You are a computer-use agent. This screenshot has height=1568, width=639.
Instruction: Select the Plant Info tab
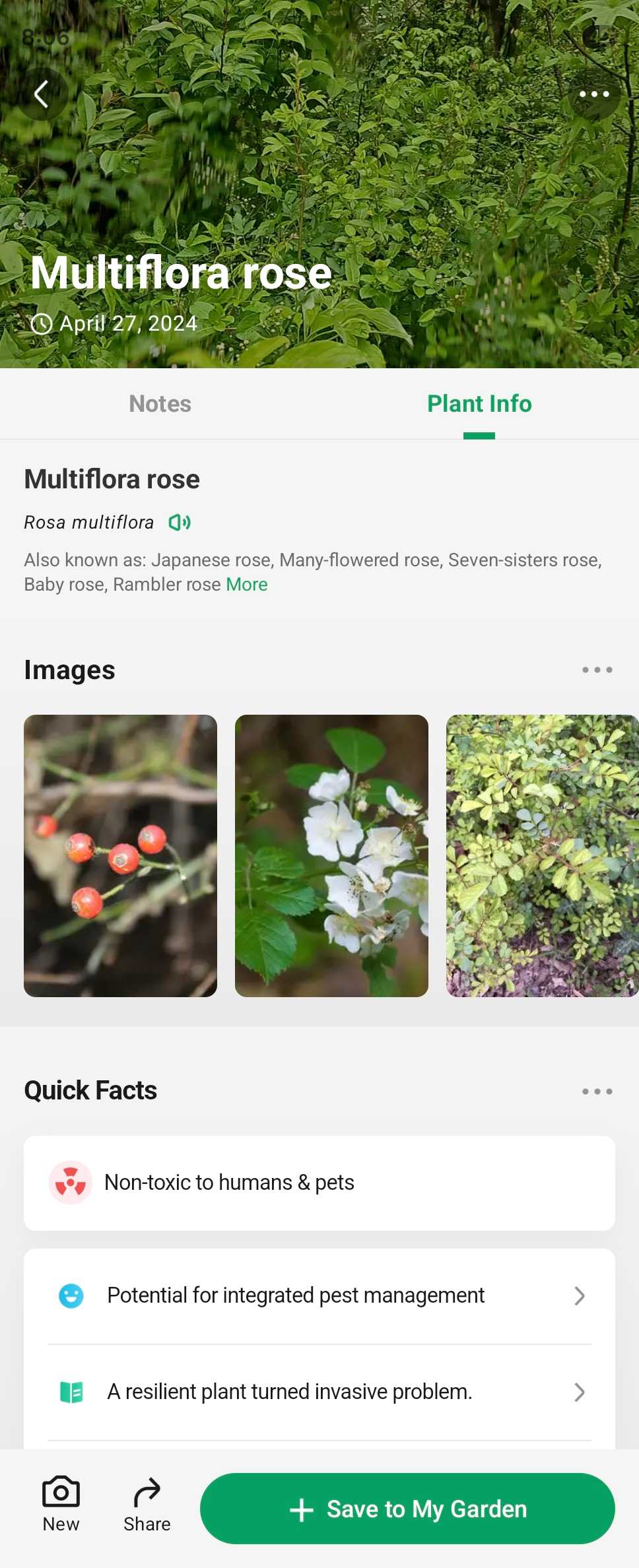(479, 404)
